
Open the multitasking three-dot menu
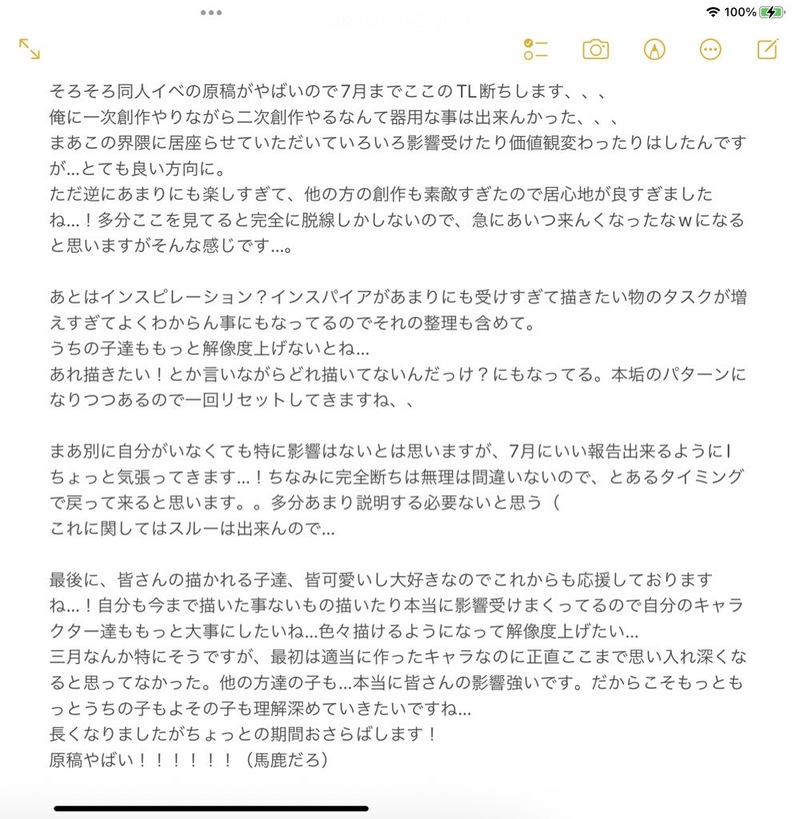click(x=211, y=12)
